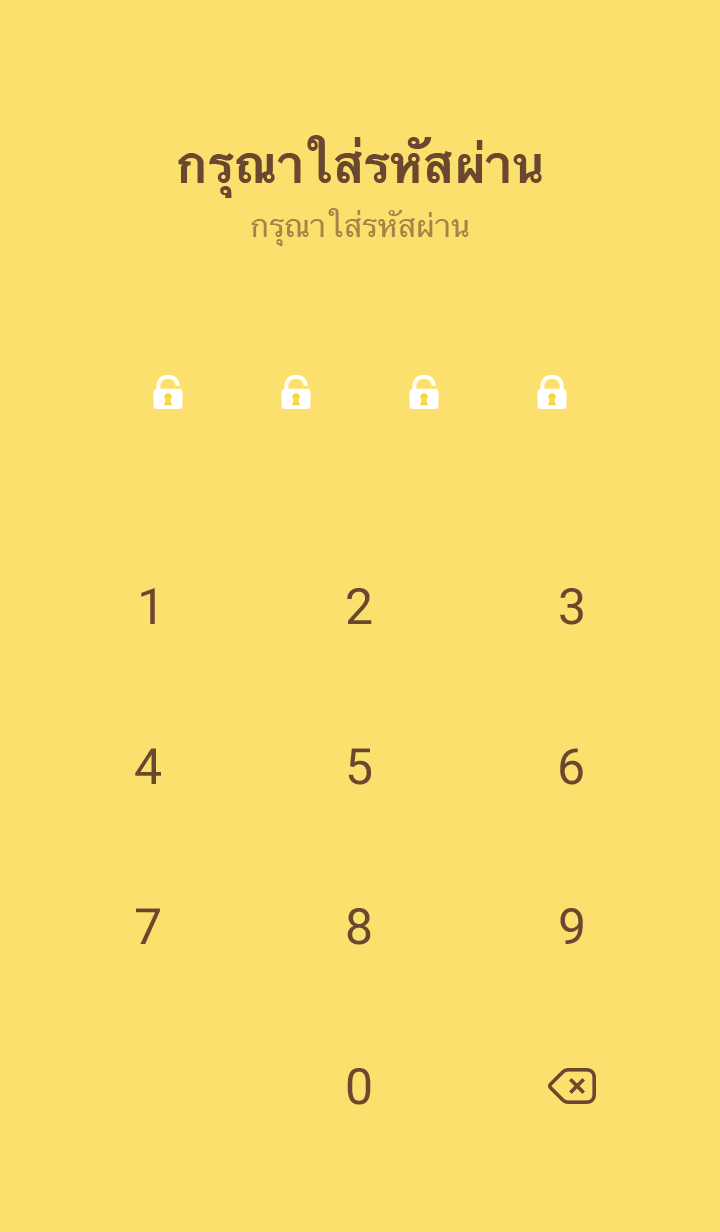Enter the number 4
This screenshot has width=720, height=1232.
click(x=148, y=767)
